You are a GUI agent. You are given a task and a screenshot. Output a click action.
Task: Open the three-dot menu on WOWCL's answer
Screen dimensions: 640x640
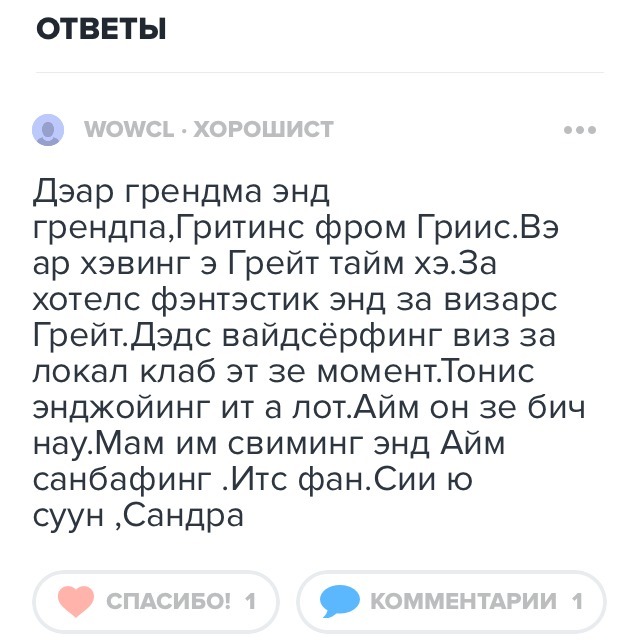[580, 130]
